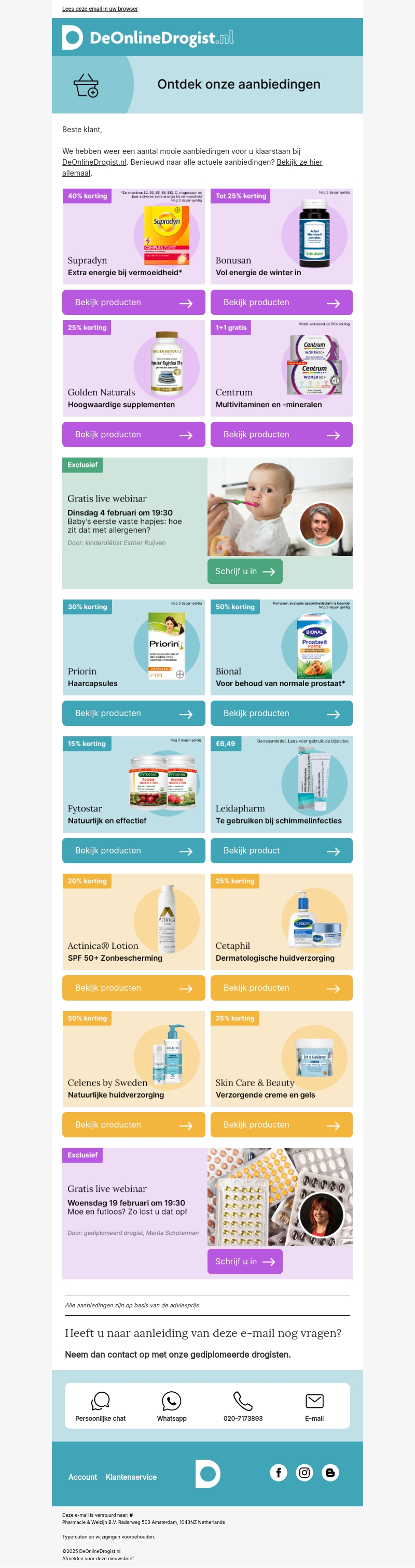This screenshot has width=415, height=1568.
Task: Open the Golden Naturals products button
Action: pyautogui.click(x=133, y=435)
